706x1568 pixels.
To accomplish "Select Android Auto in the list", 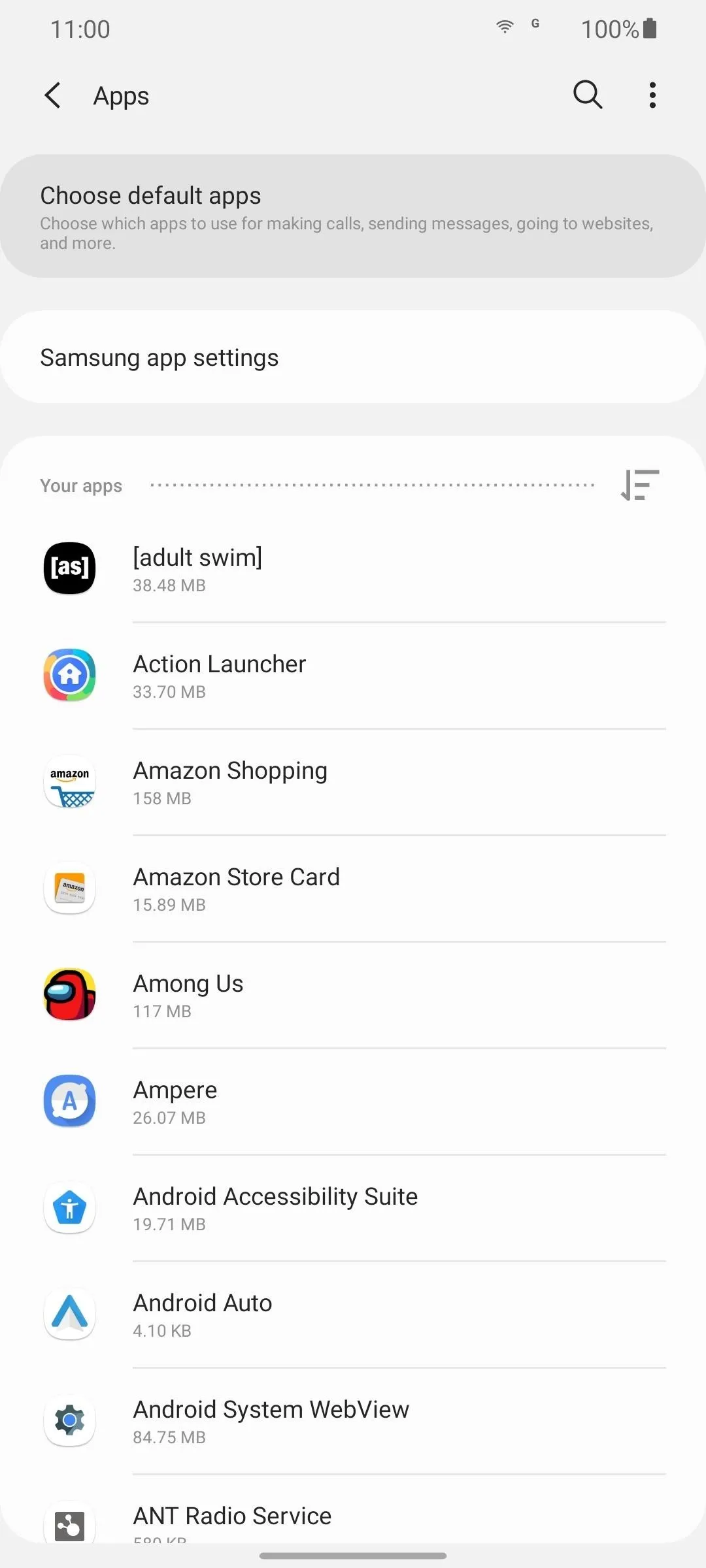I will click(x=353, y=1314).
